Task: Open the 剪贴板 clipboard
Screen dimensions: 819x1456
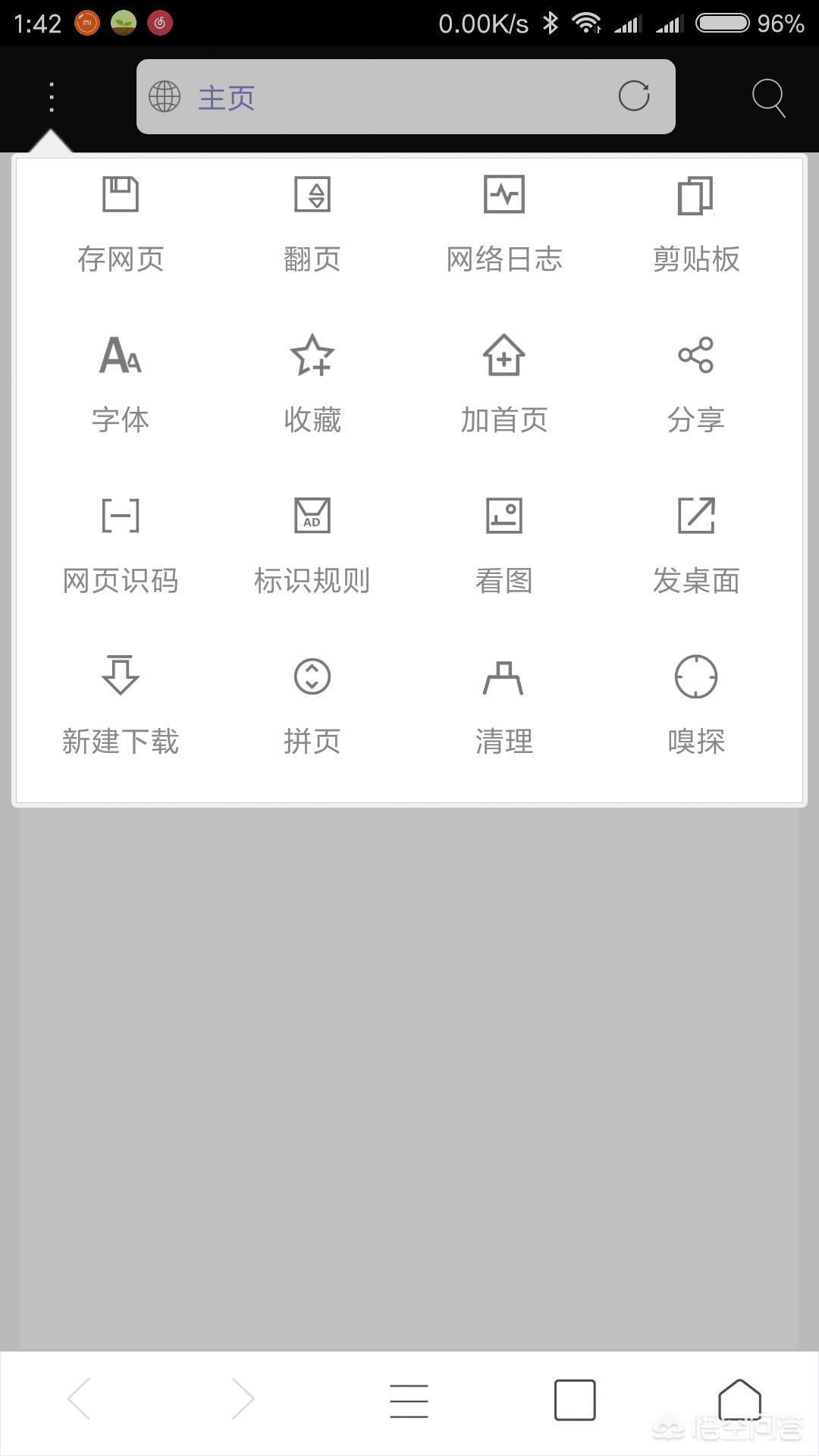Action: pos(696,224)
